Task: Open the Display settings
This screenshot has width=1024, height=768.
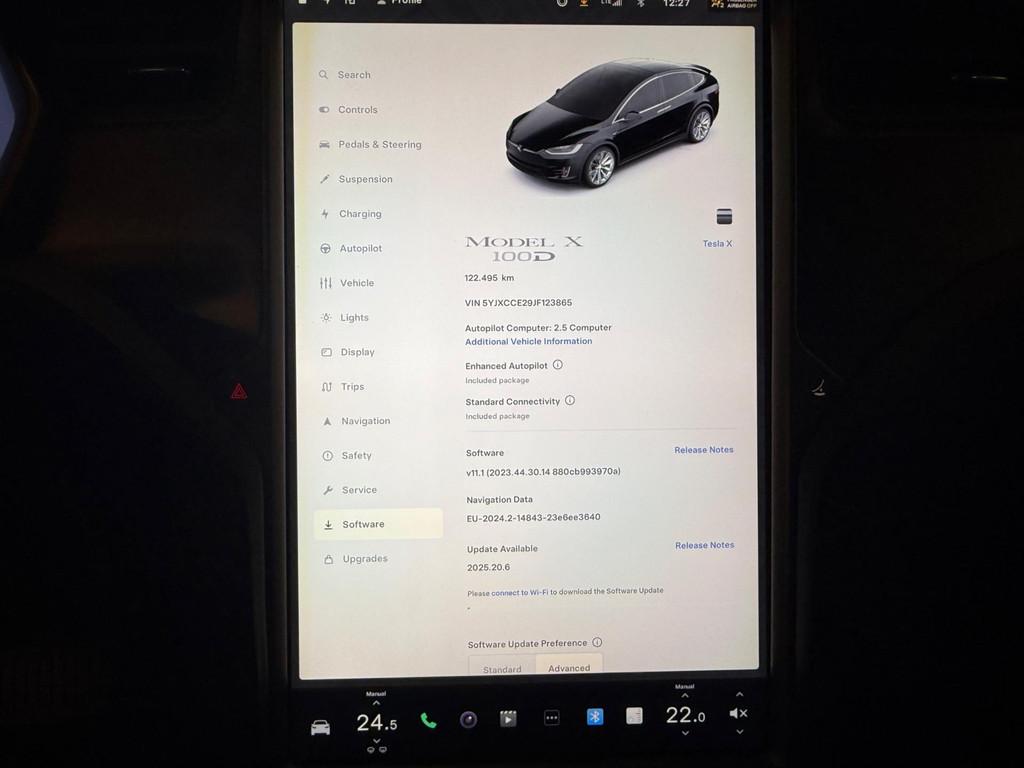Action: (357, 352)
